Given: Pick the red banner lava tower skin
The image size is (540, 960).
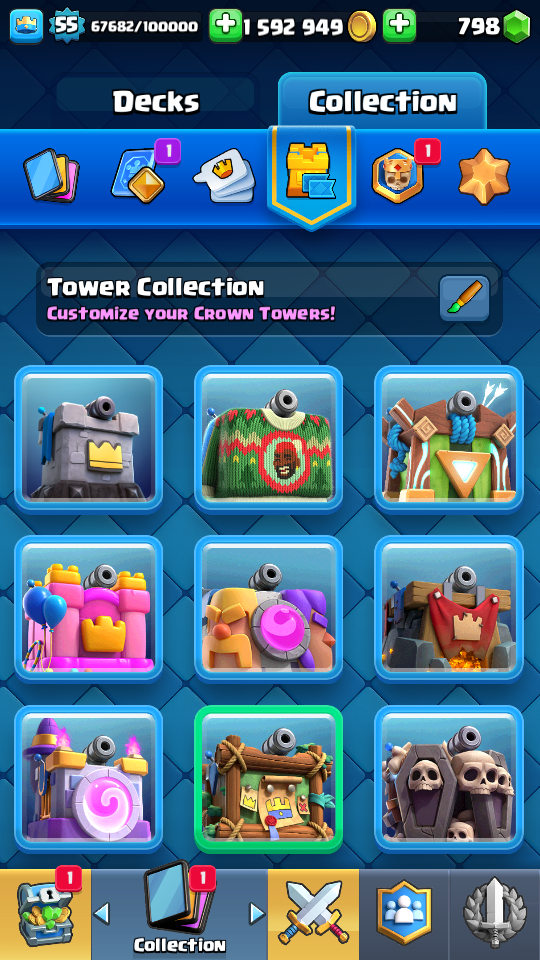Looking at the screenshot, I should pos(449,609).
